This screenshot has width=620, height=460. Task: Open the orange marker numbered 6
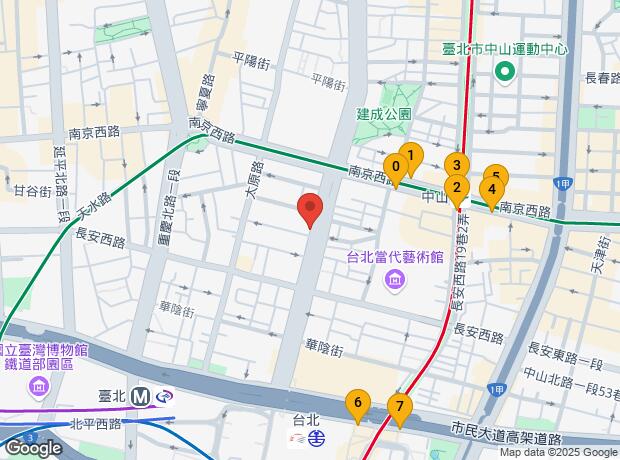(x=357, y=404)
